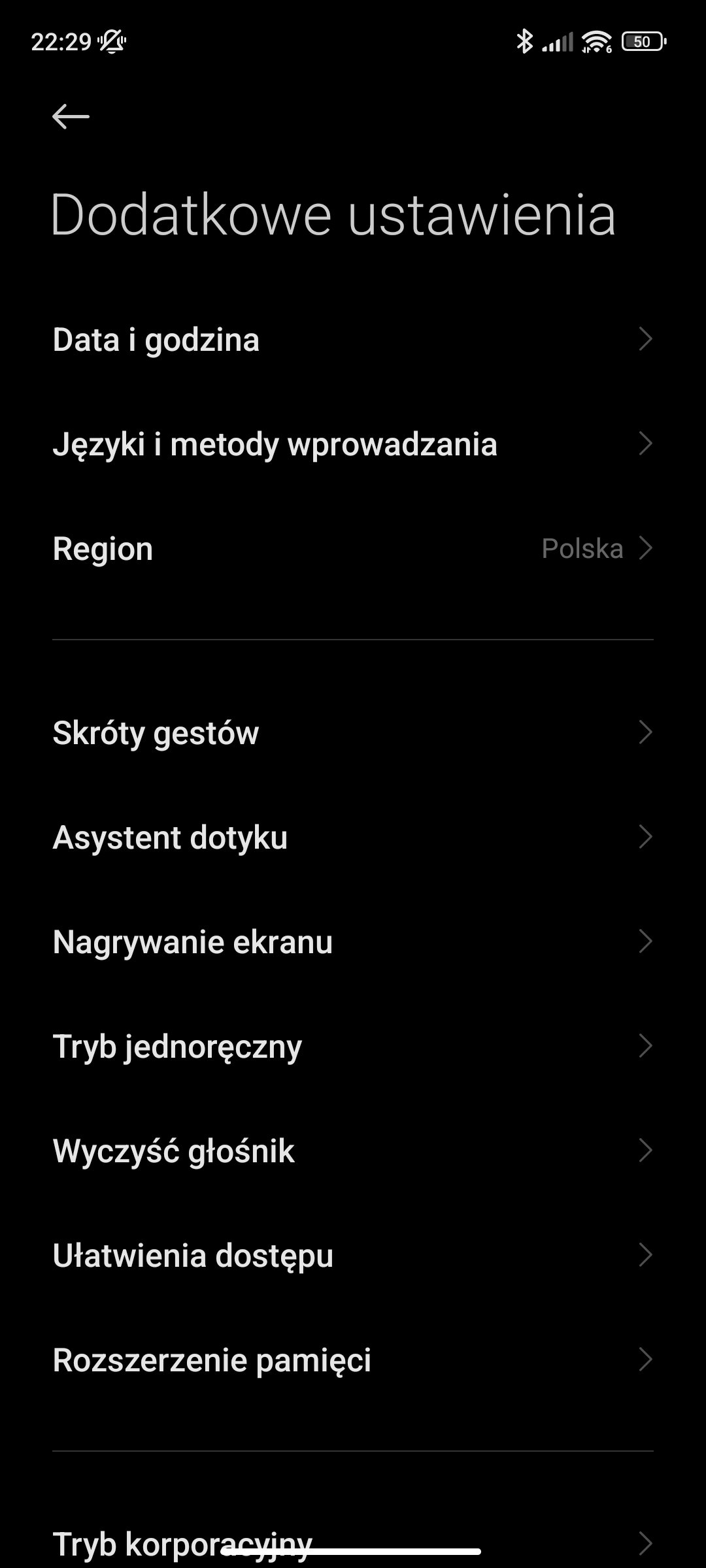Open Języki i metody wprowadzania
706x1568 pixels.
(x=353, y=444)
